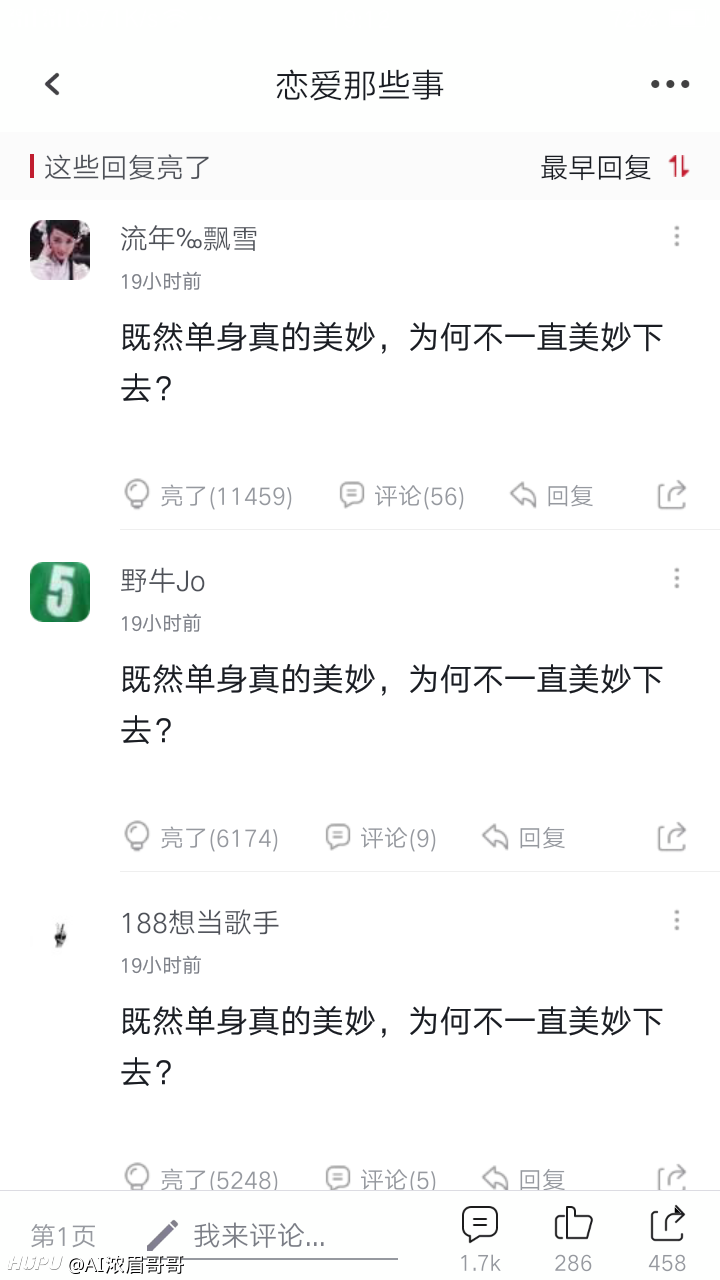Reply to 流年‰飘雪's comment
This screenshot has height=1280, width=720.
coord(552,495)
